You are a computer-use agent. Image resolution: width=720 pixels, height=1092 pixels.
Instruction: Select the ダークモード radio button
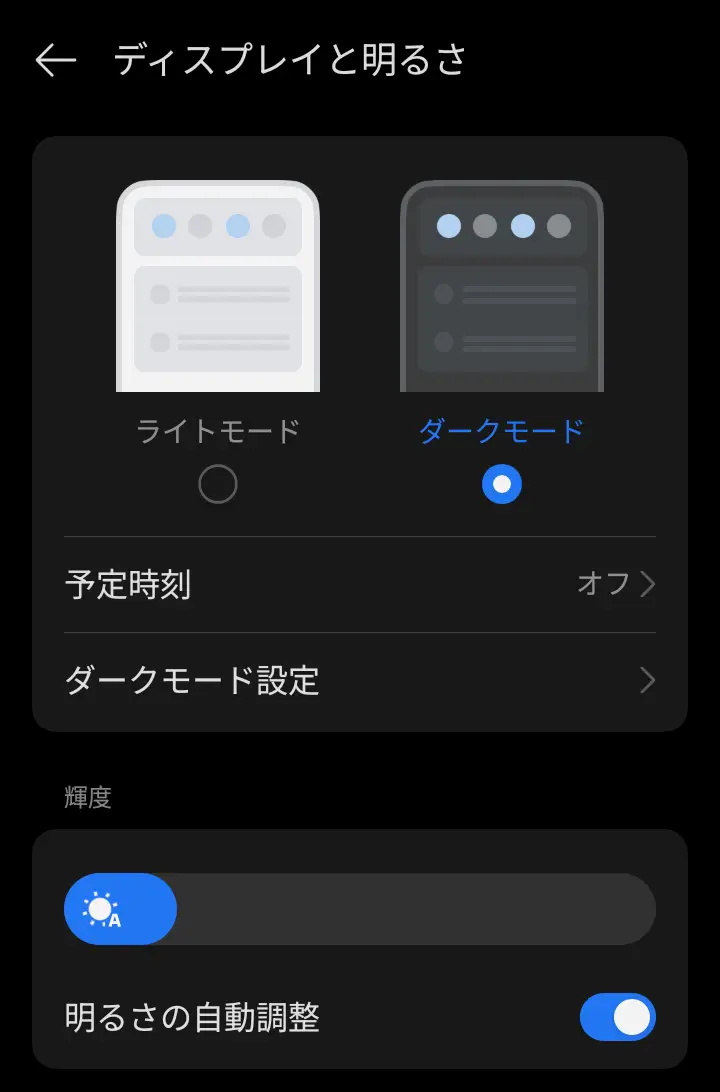point(502,485)
